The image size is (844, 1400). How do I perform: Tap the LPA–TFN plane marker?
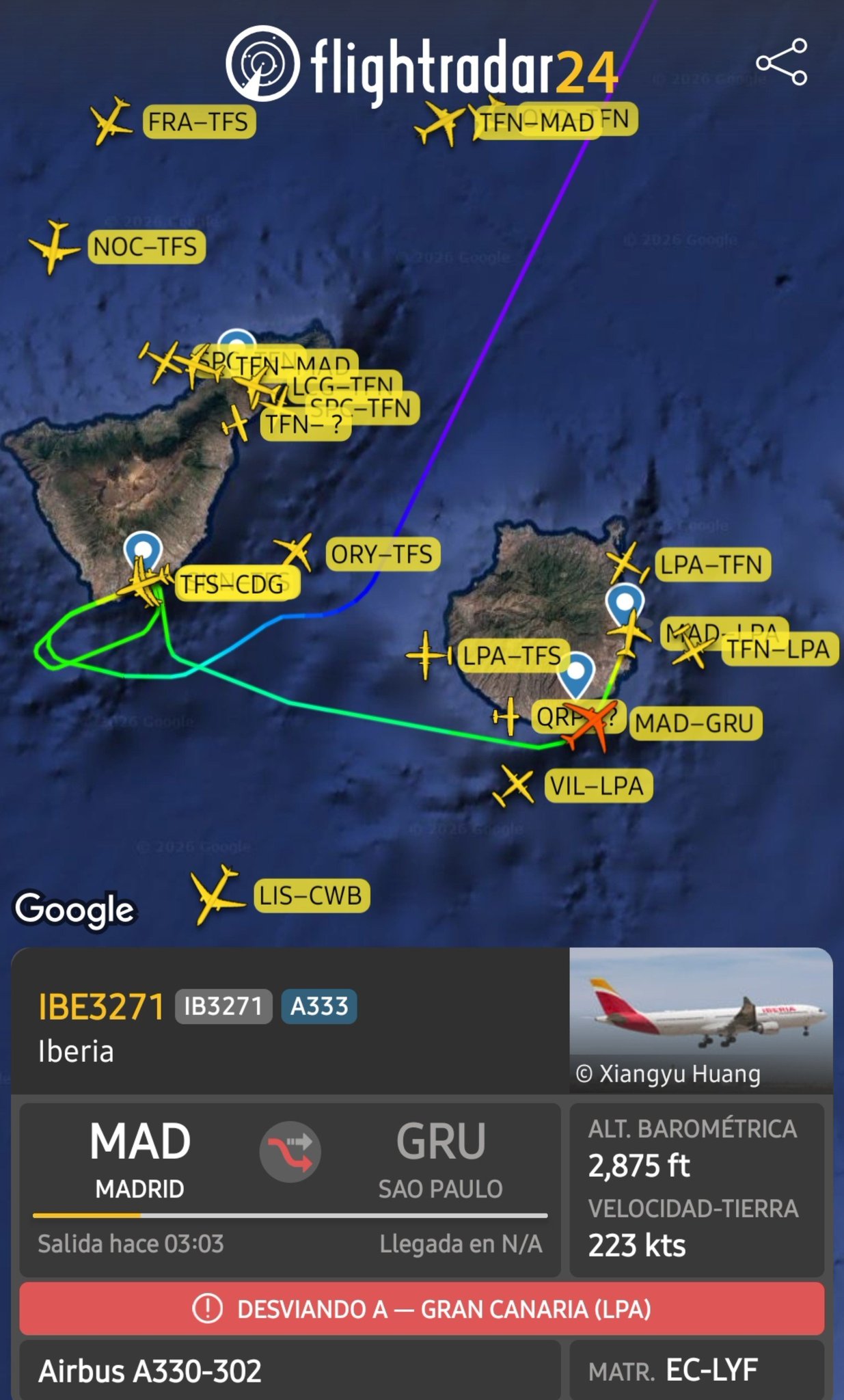627,564
